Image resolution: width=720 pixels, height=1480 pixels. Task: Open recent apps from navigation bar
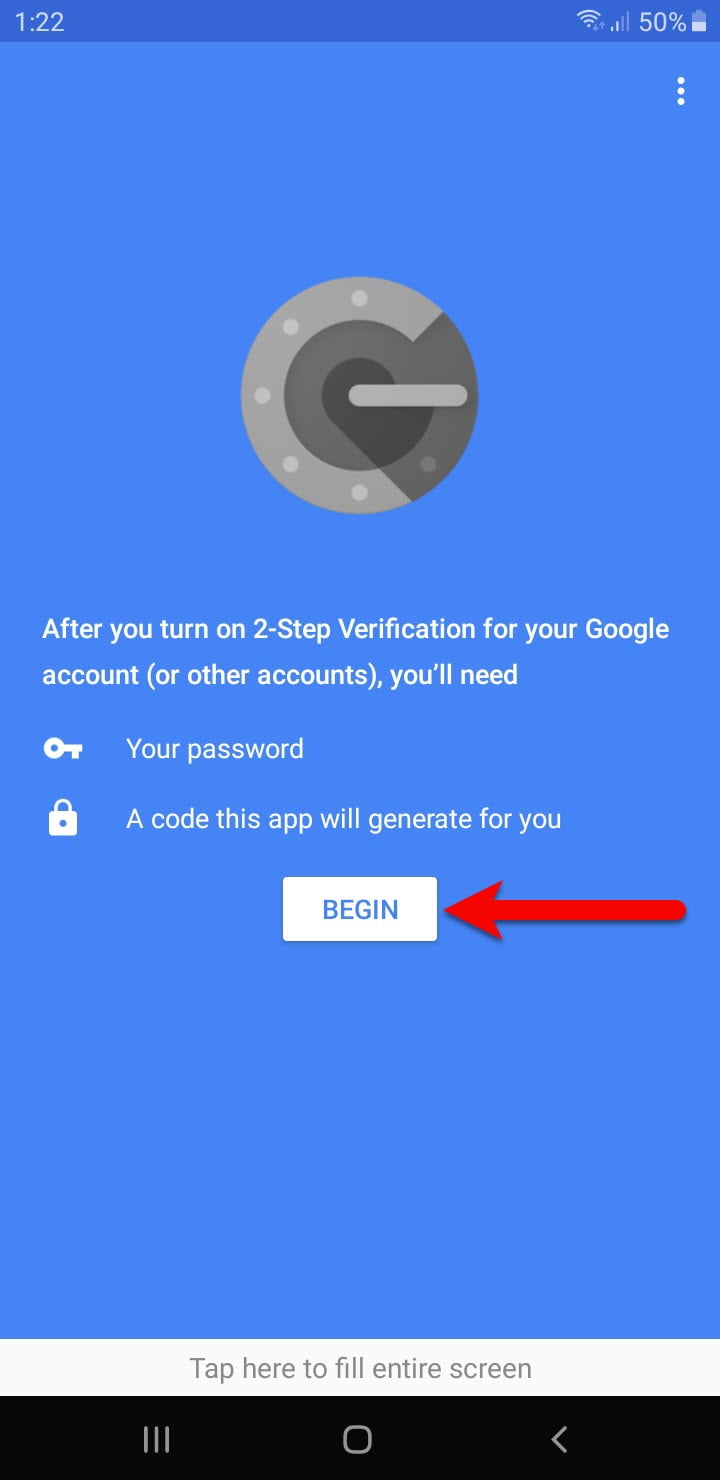click(157, 1439)
